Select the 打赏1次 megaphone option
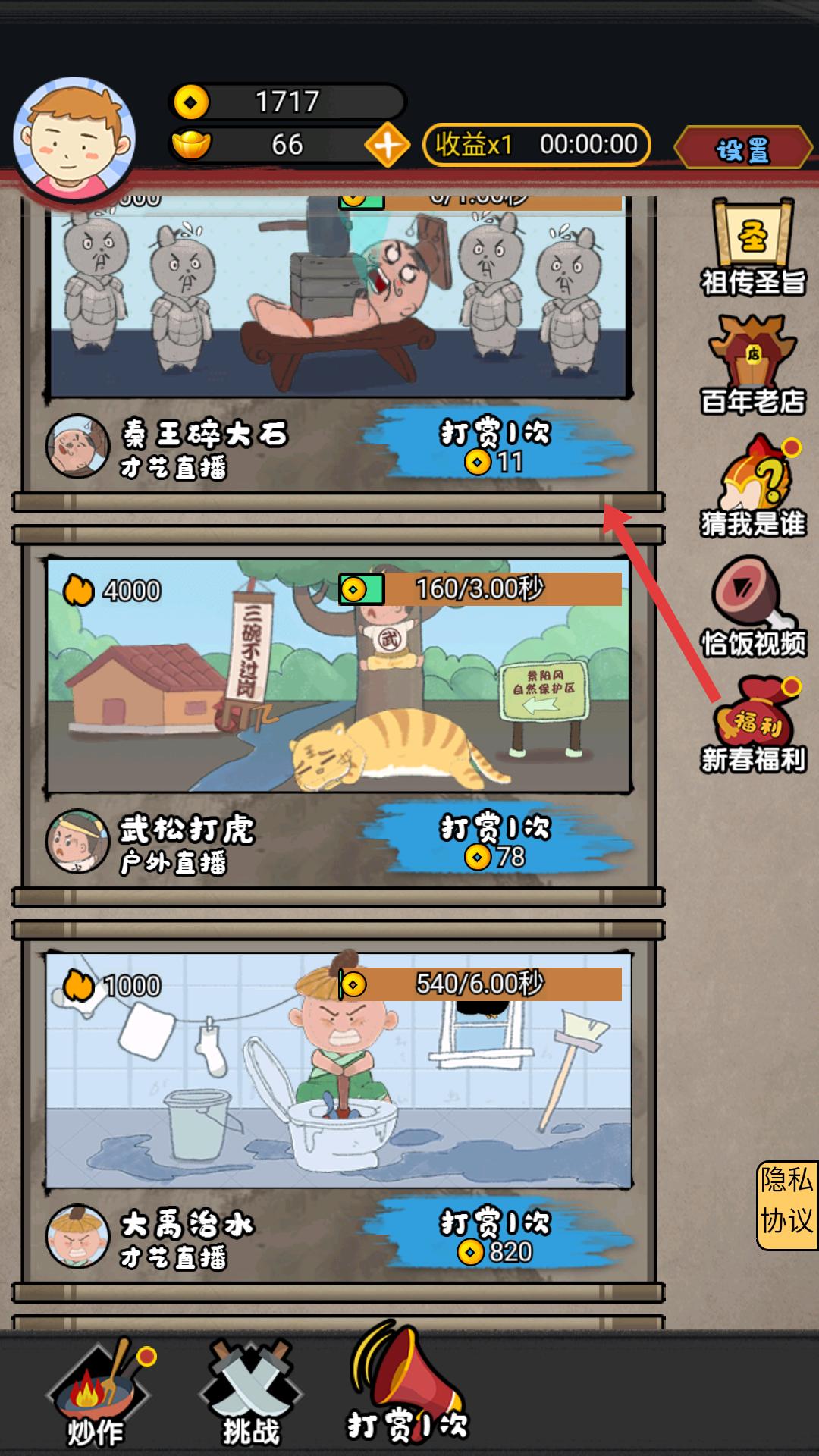Image resolution: width=819 pixels, height=1456 pixels. click(x=408, y=1388)
